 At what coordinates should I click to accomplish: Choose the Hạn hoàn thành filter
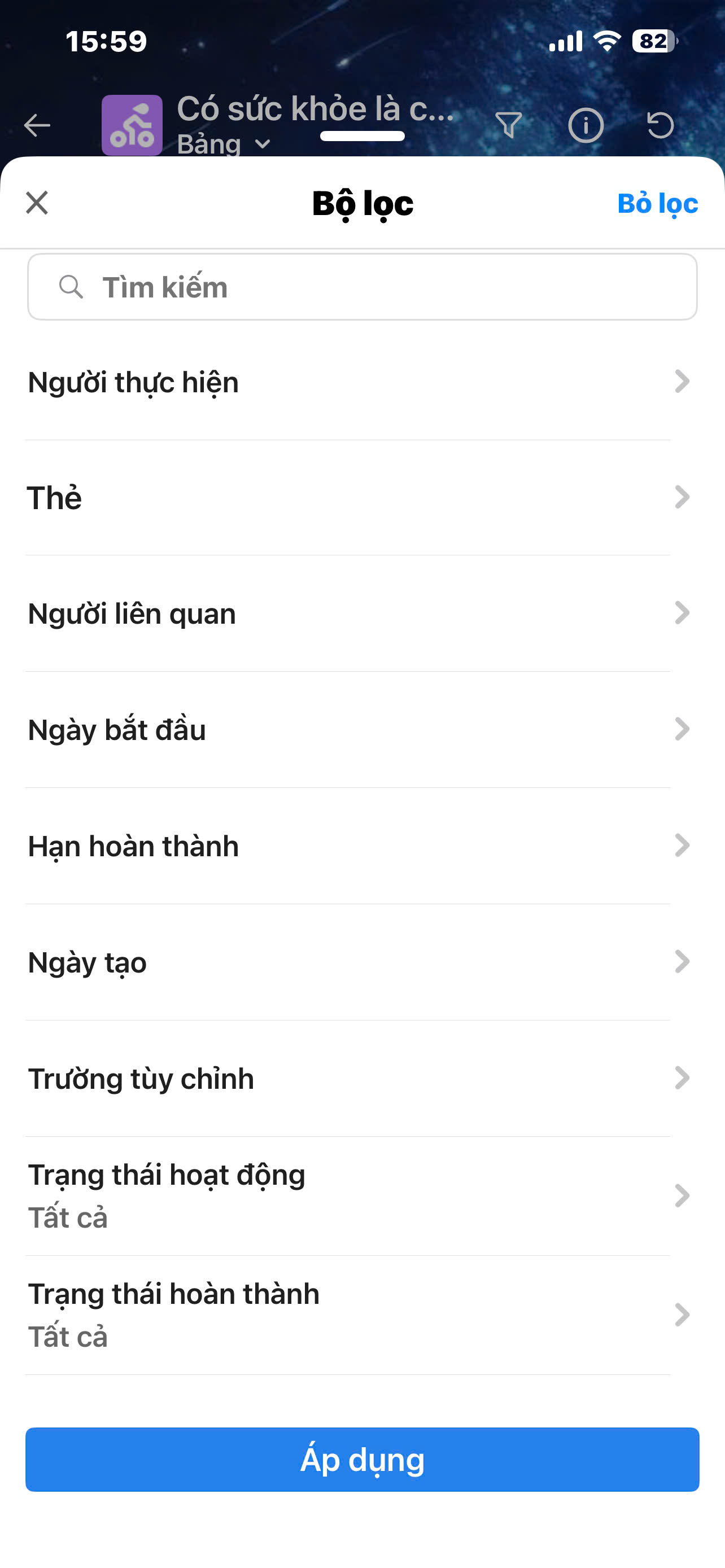(359, 846)
